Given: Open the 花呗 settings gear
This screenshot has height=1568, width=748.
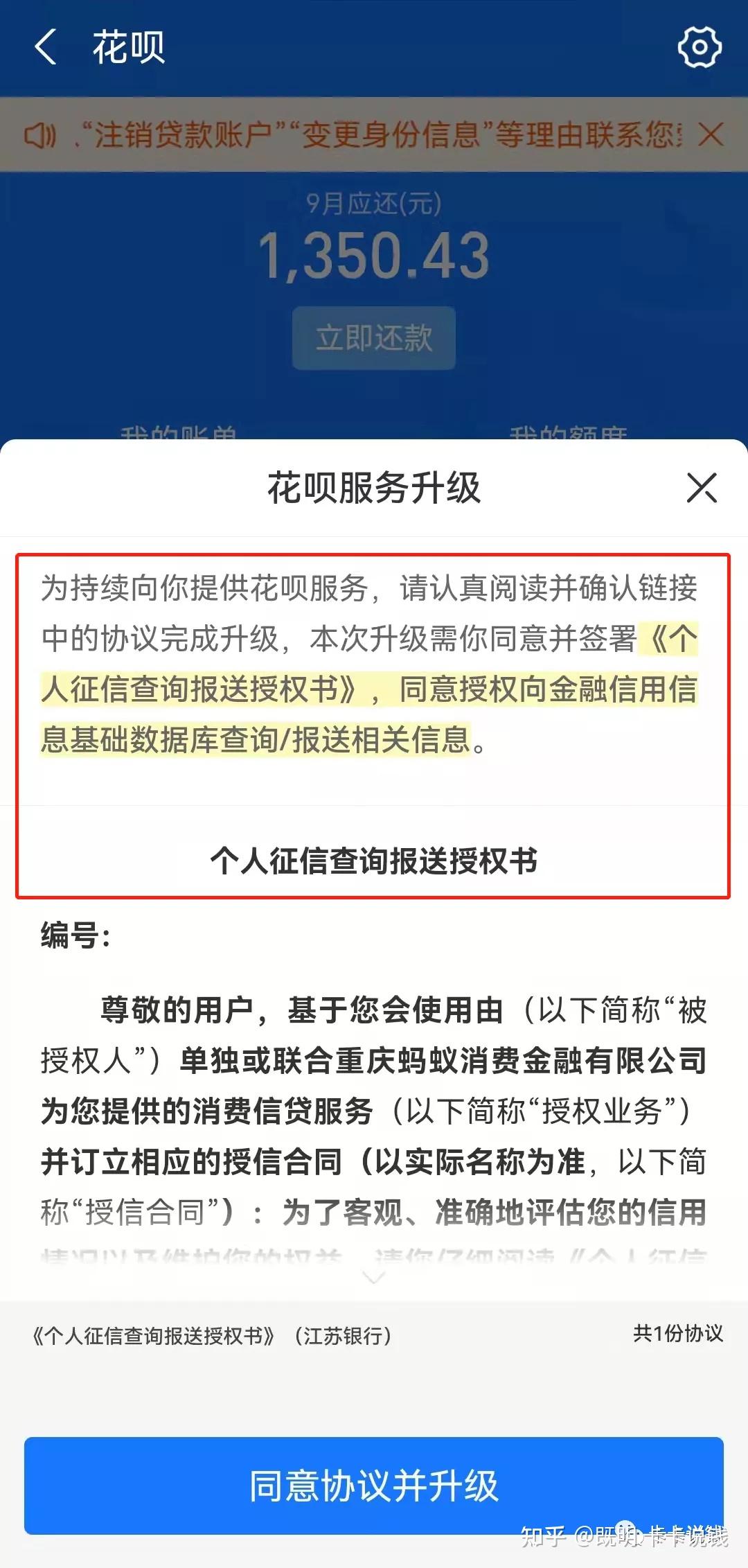Looking at the screenshot, I should 700,47.
